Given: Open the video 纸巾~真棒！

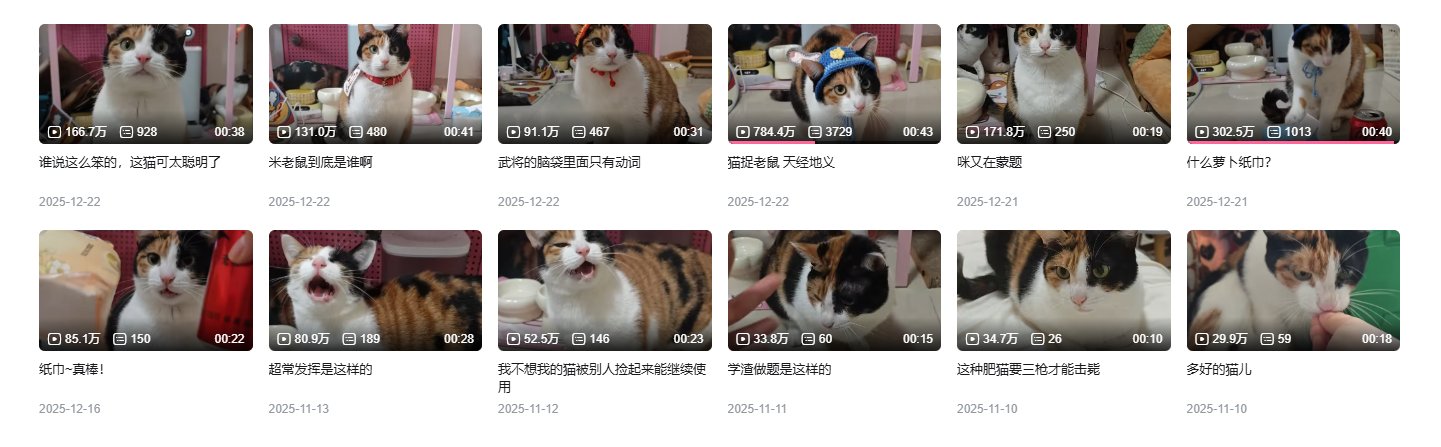Looking at the screenshot, I should tap(145, 290).
